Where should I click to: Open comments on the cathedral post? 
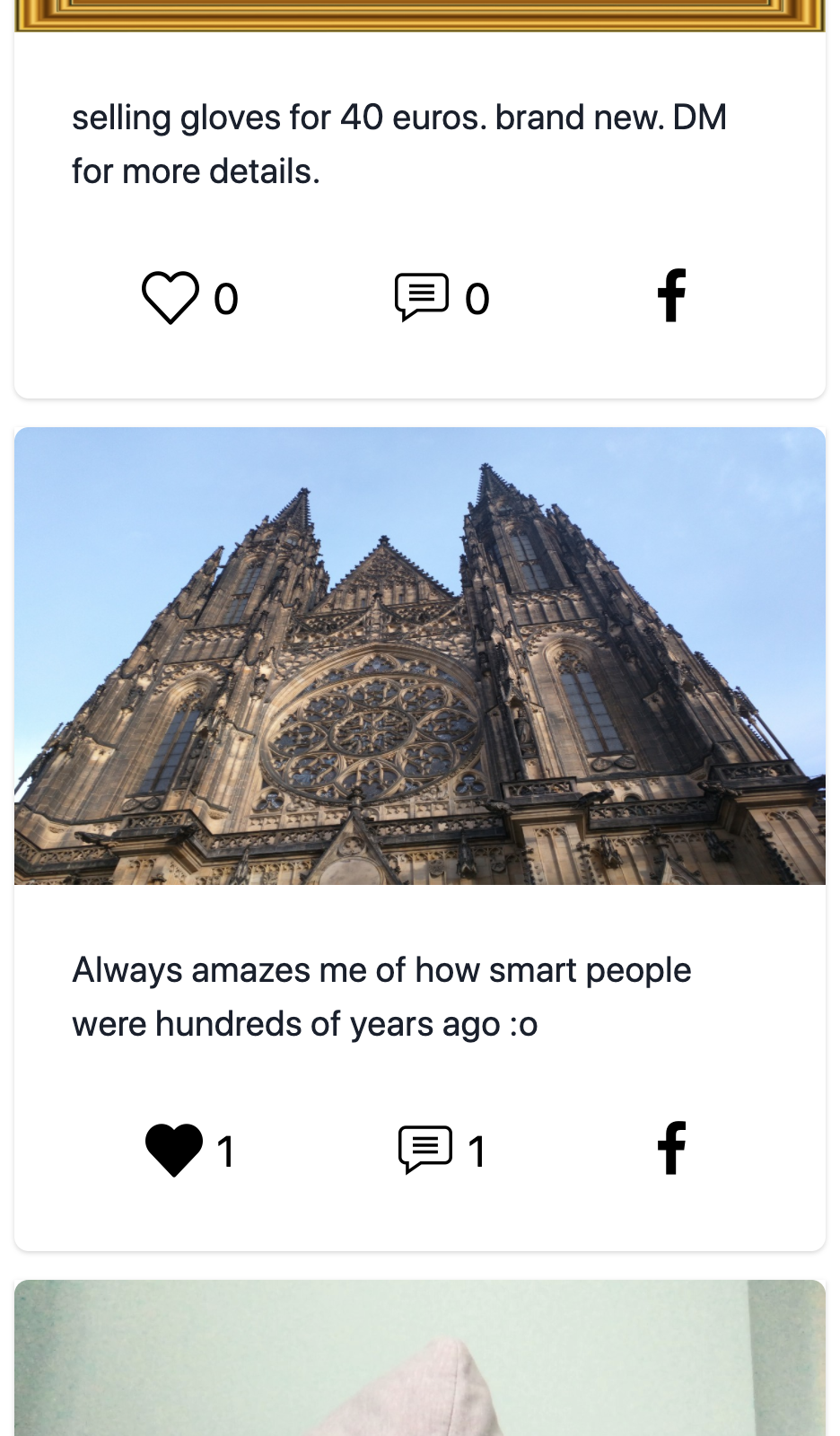pyautogui.click(x=424, y=1150)
